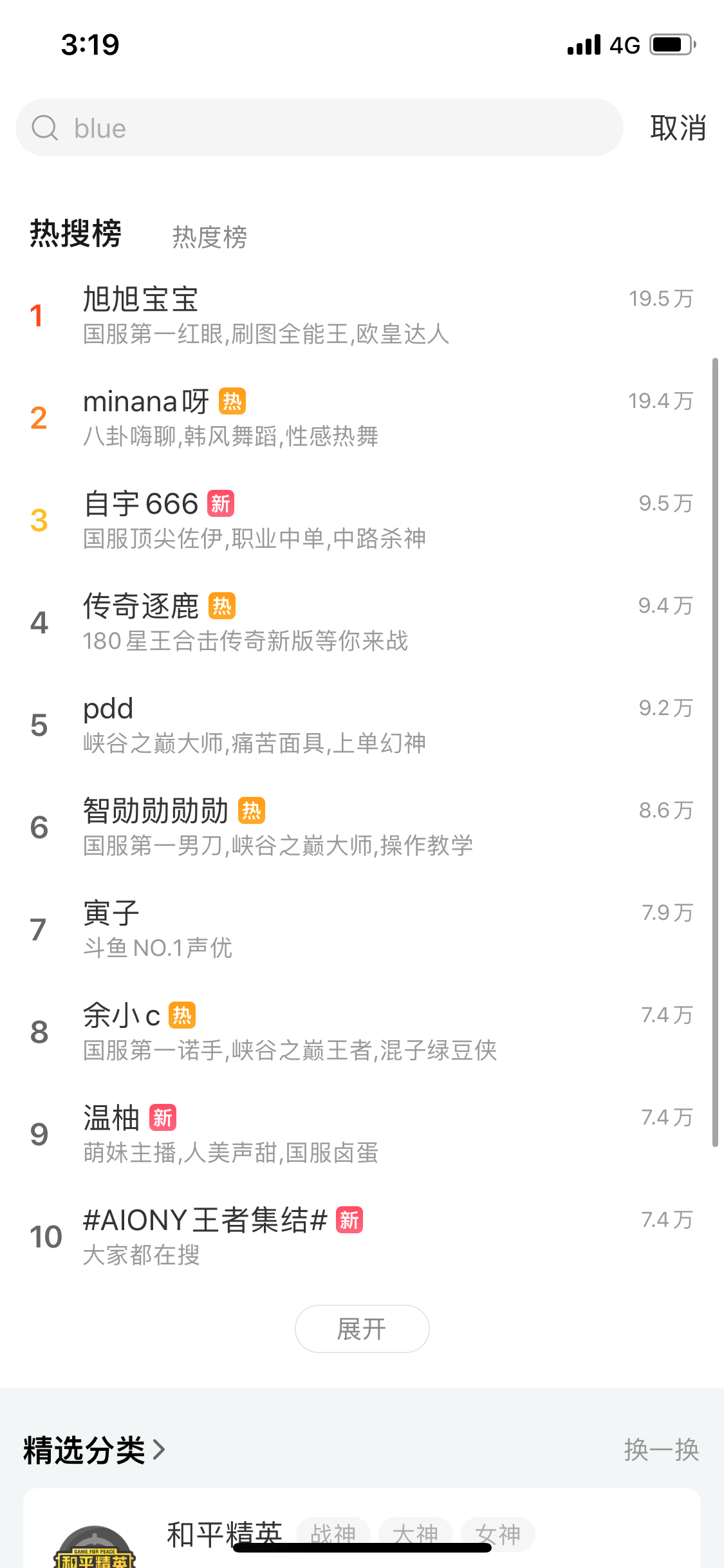Viewport: 724px width, 1568px height.
Task: Cancel the search with 取消
Action: 678,127
